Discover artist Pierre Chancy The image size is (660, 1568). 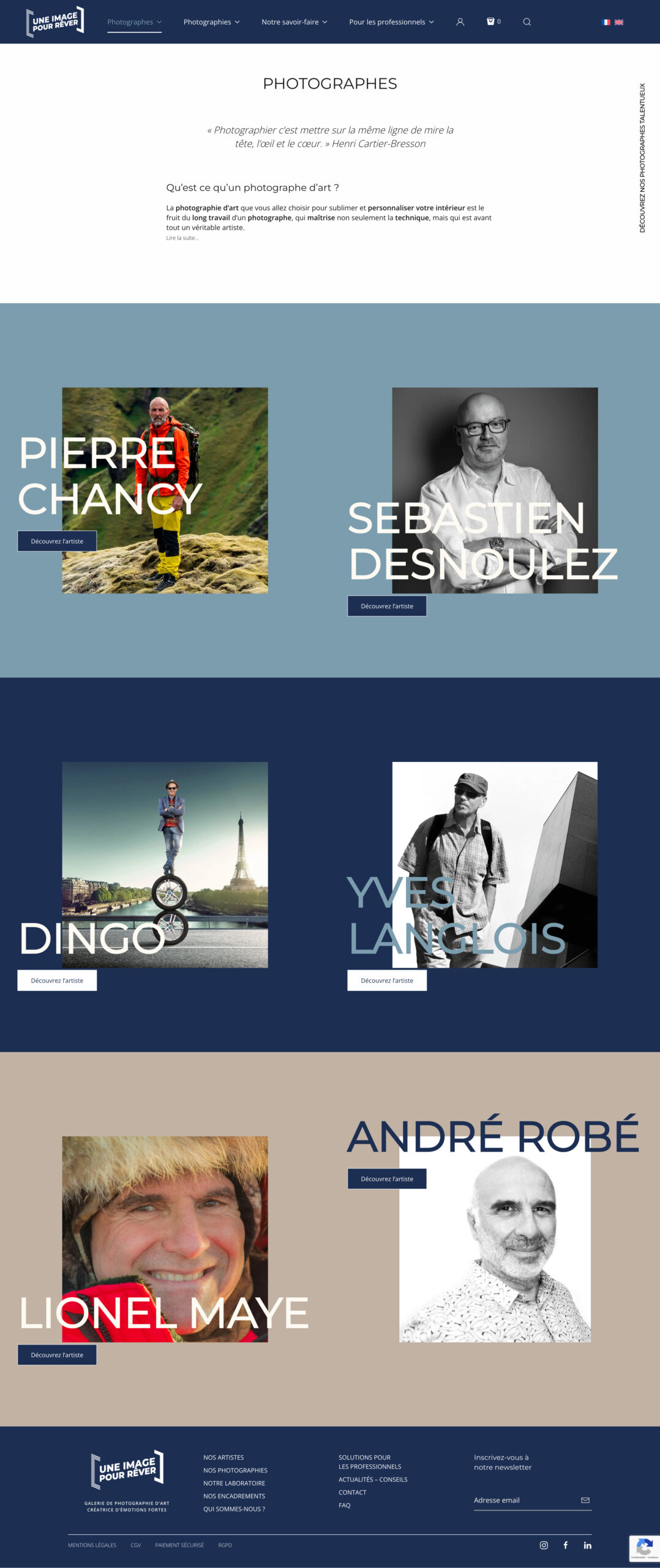(x=57, y=541)
